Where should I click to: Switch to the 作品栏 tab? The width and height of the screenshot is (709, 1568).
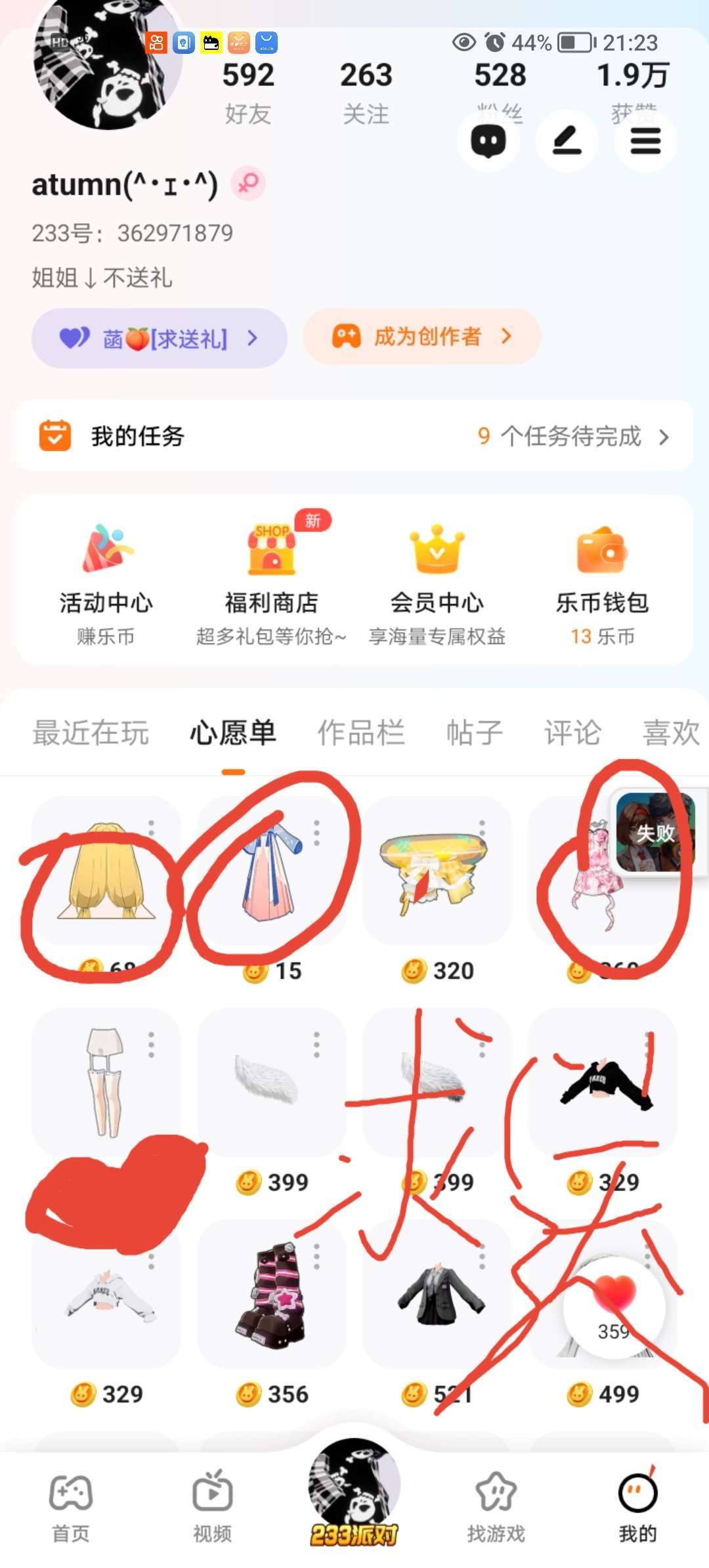pyautogui.click(x=361, y=733)
